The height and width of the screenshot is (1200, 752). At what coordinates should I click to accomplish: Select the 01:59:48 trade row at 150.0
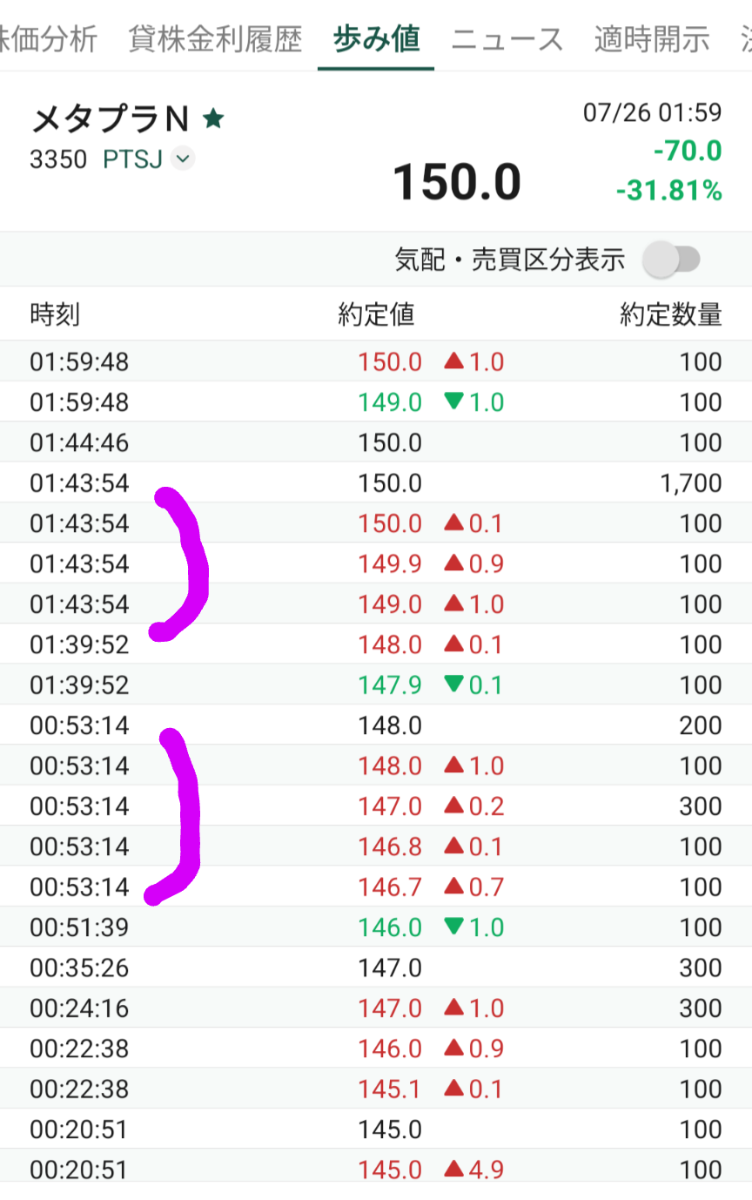[x=376, y=362]
